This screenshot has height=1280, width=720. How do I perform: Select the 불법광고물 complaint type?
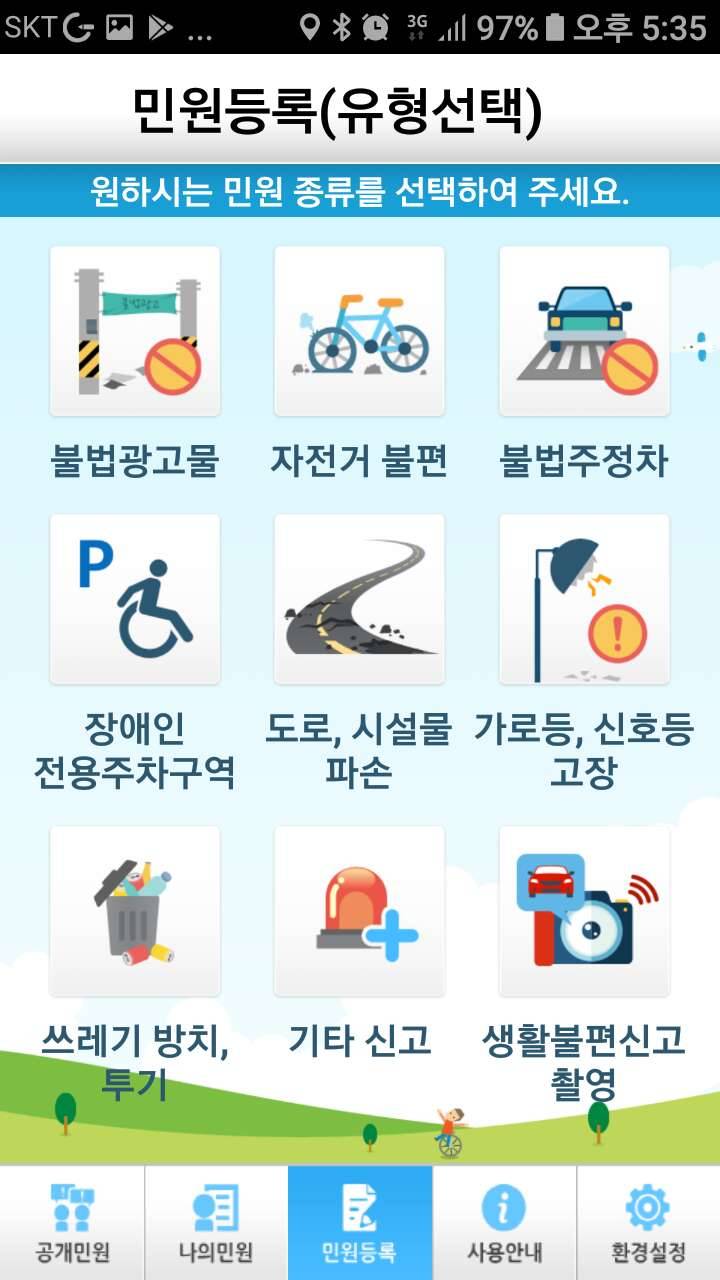[x=135, y=332]
